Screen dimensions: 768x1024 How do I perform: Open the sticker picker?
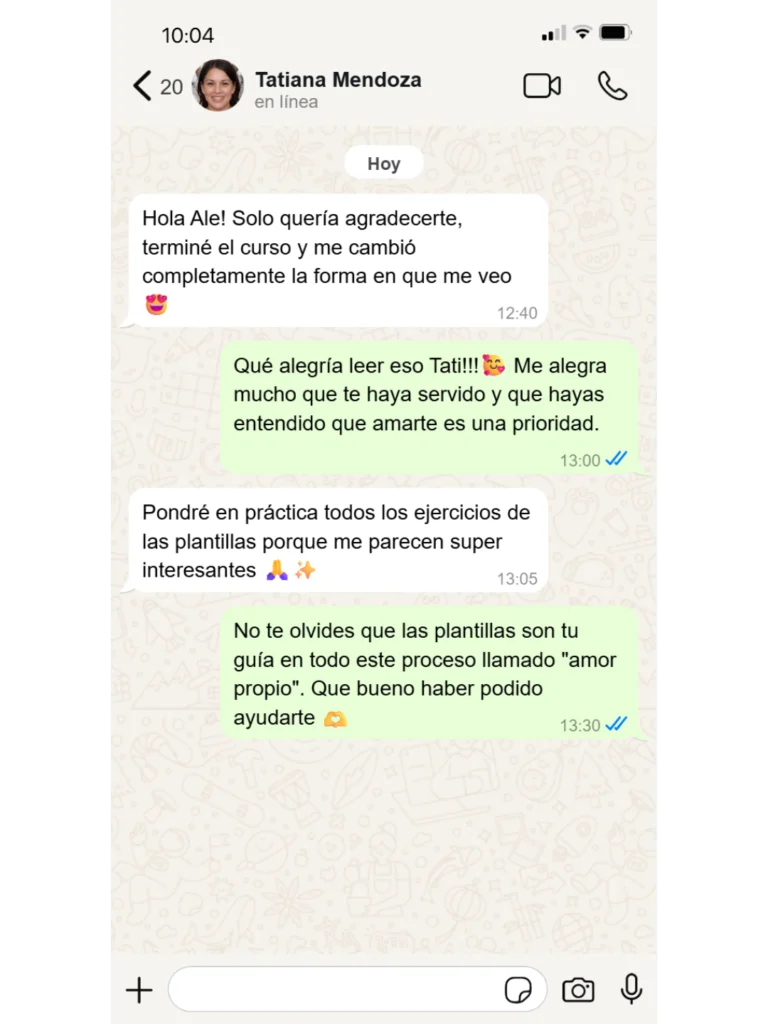(x=518, y=990)
